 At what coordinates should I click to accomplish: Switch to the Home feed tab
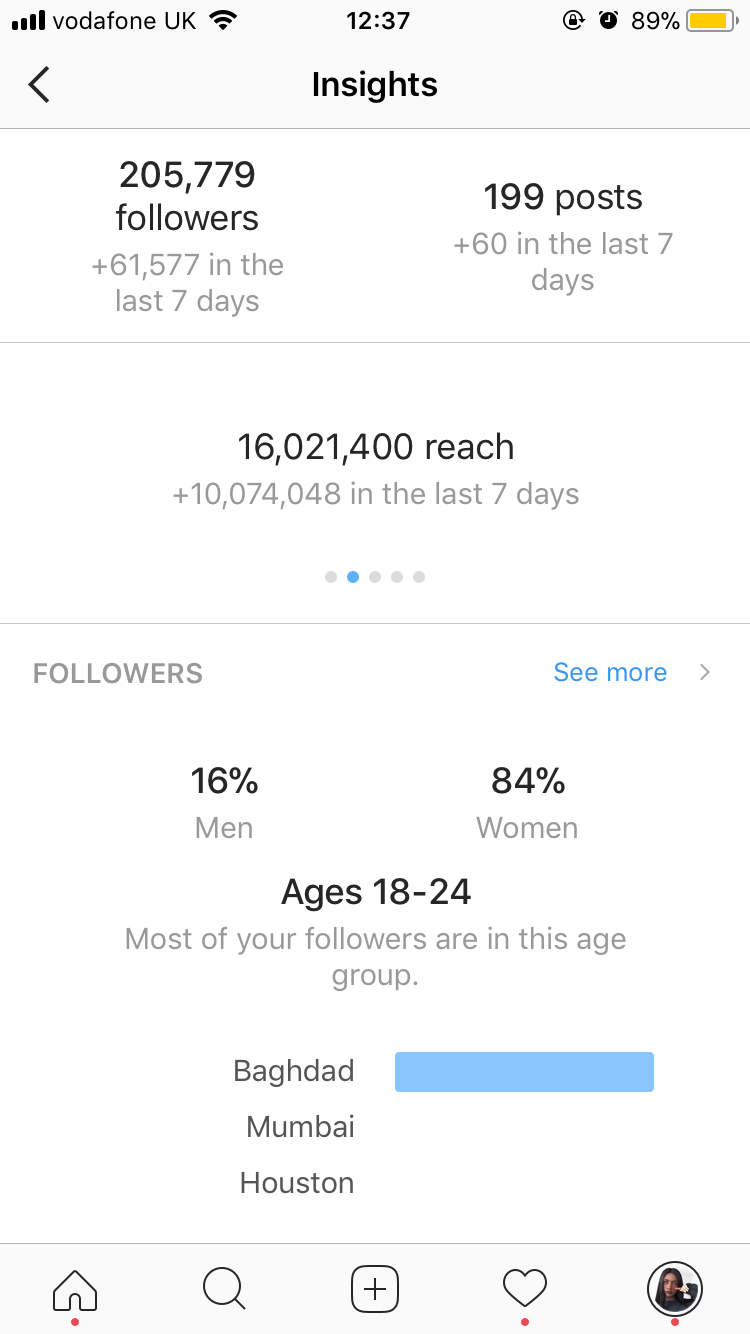(x=75, y=1288)
